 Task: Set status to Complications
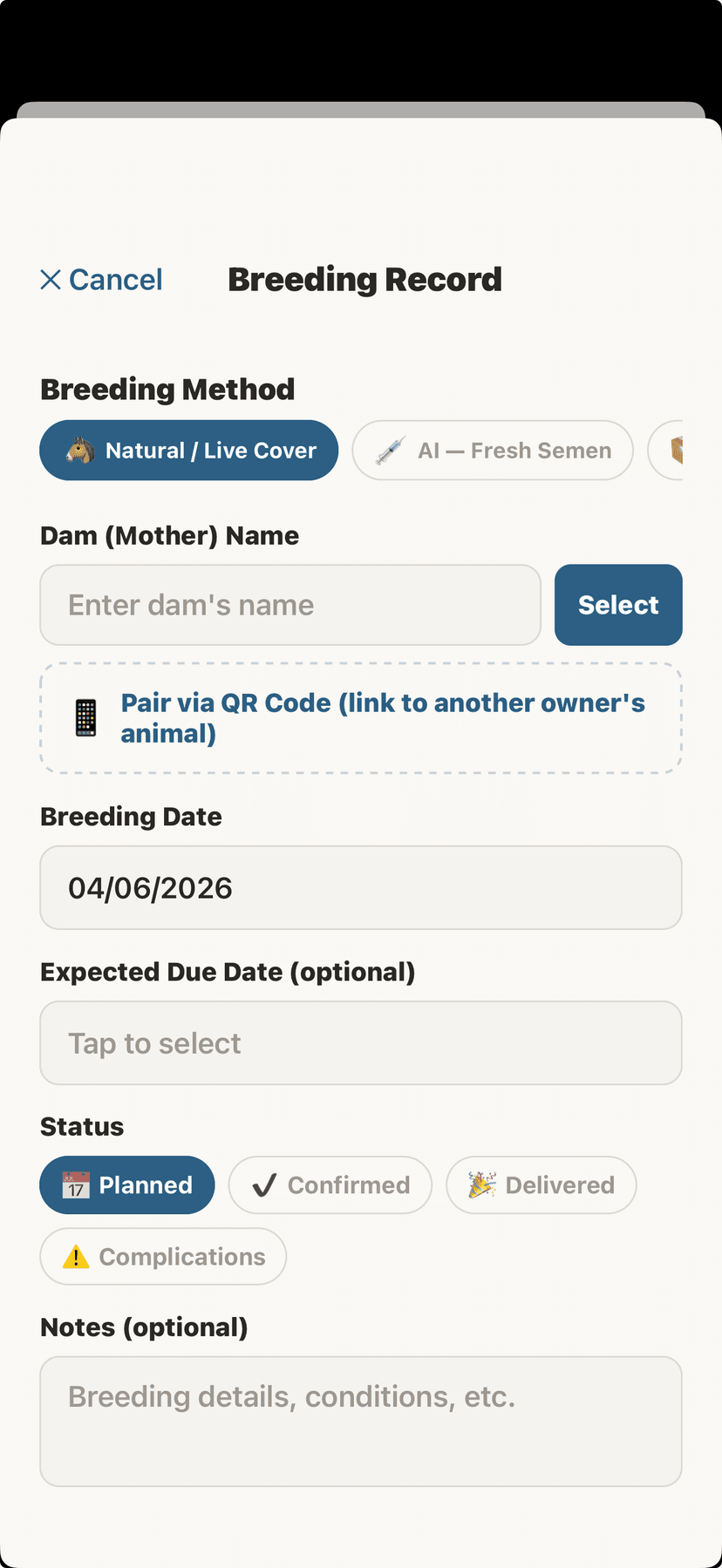tap(162, 1256)
